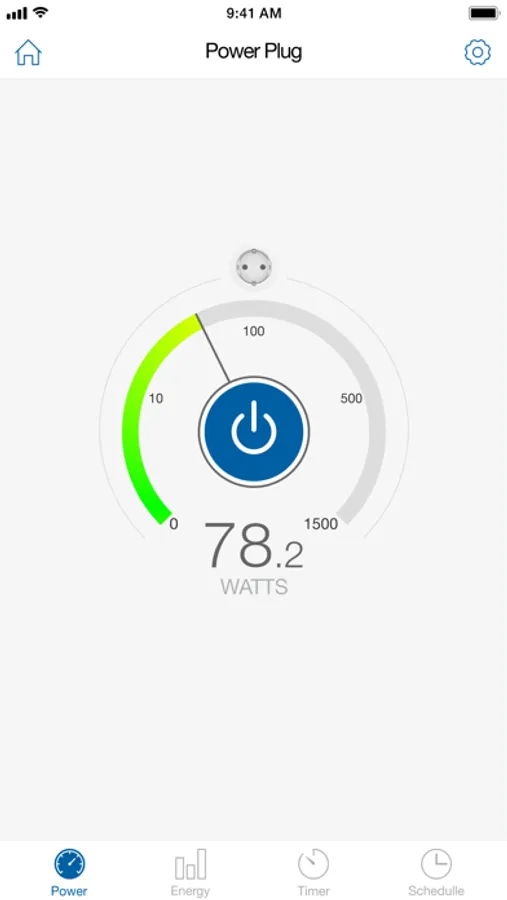This screenshot has height=900, width=507.
Task: Open the Timer tab
Action: (x=314, y=872)
